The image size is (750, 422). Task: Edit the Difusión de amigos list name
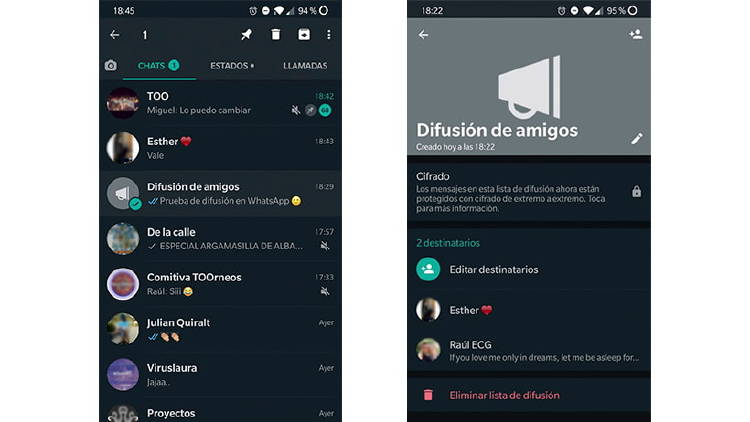pos(637,138)
